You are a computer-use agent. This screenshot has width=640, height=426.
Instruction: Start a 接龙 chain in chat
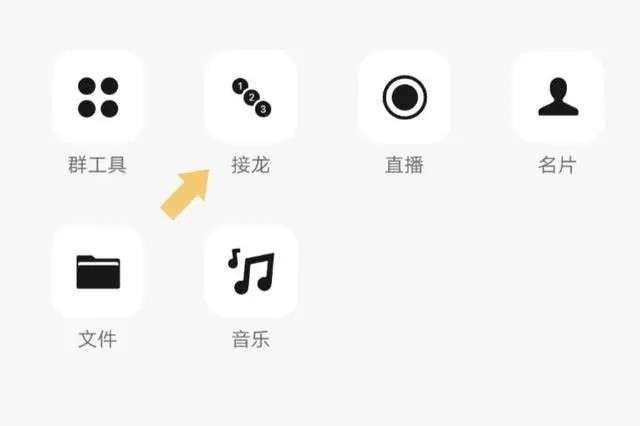pos(251,97)
